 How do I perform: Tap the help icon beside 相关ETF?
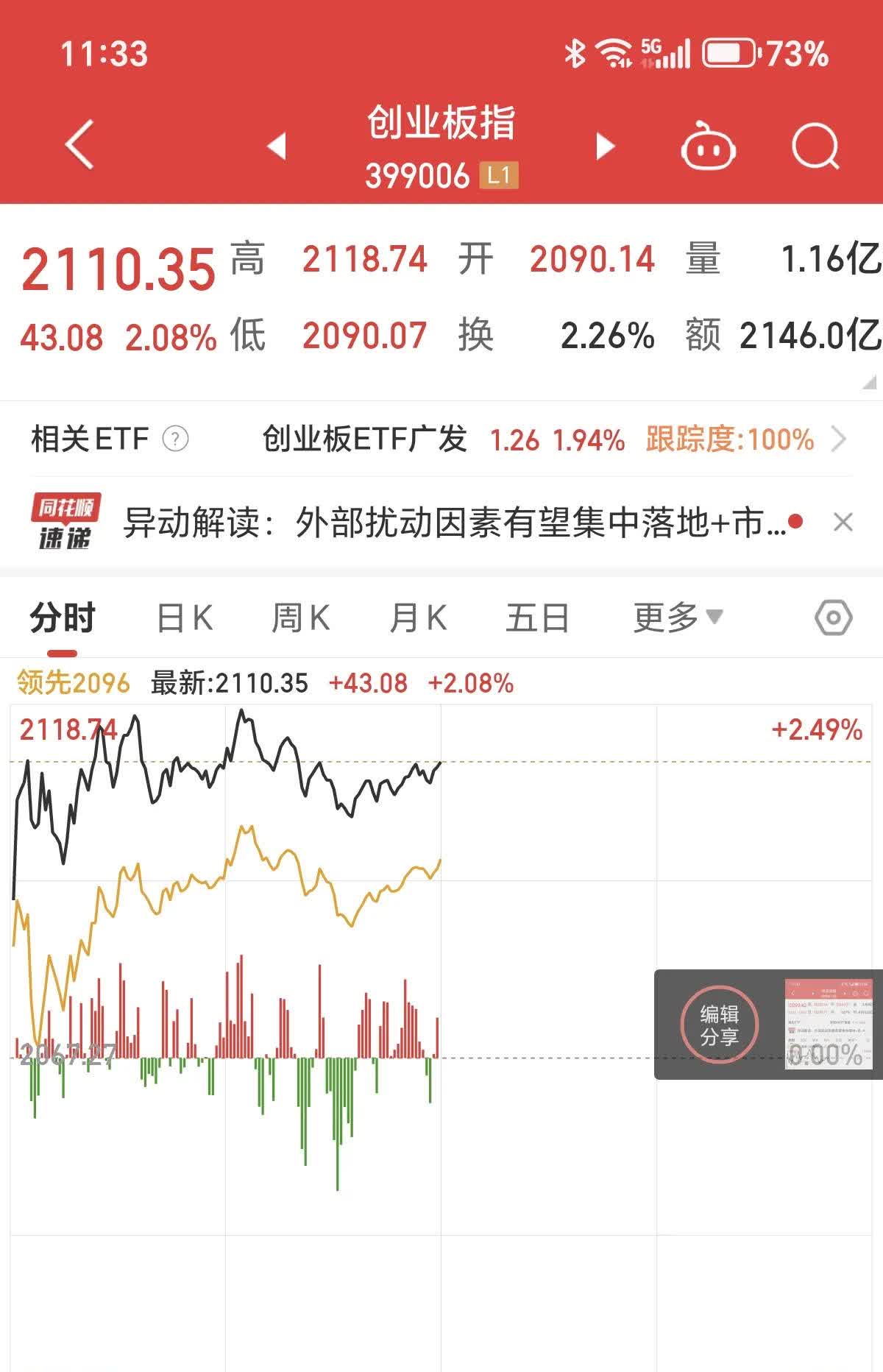point(175,439)
